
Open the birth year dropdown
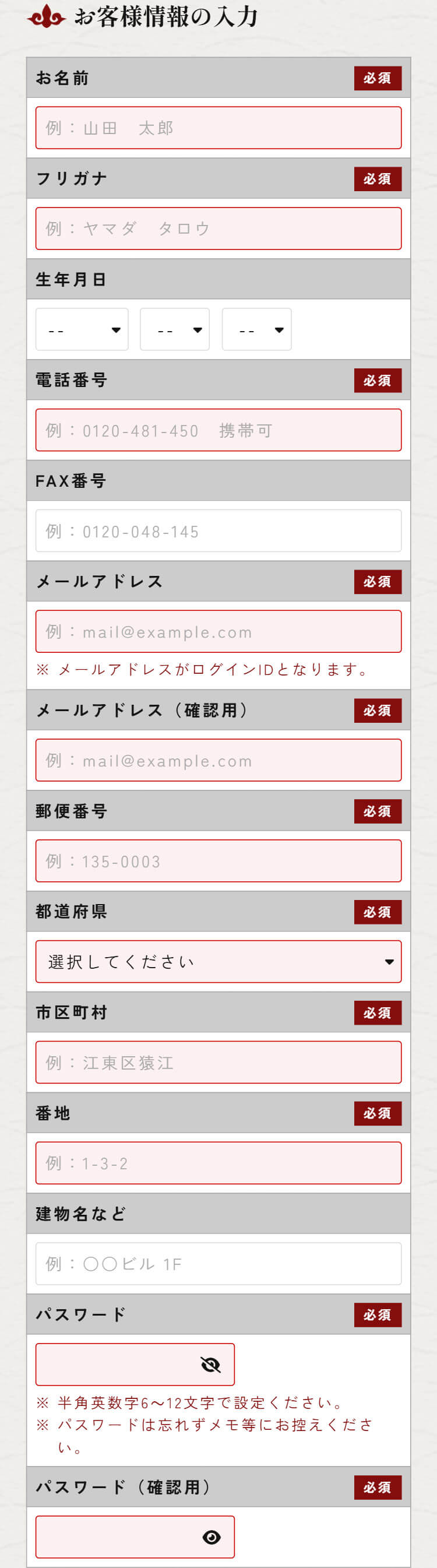click(x=82, y=329)
